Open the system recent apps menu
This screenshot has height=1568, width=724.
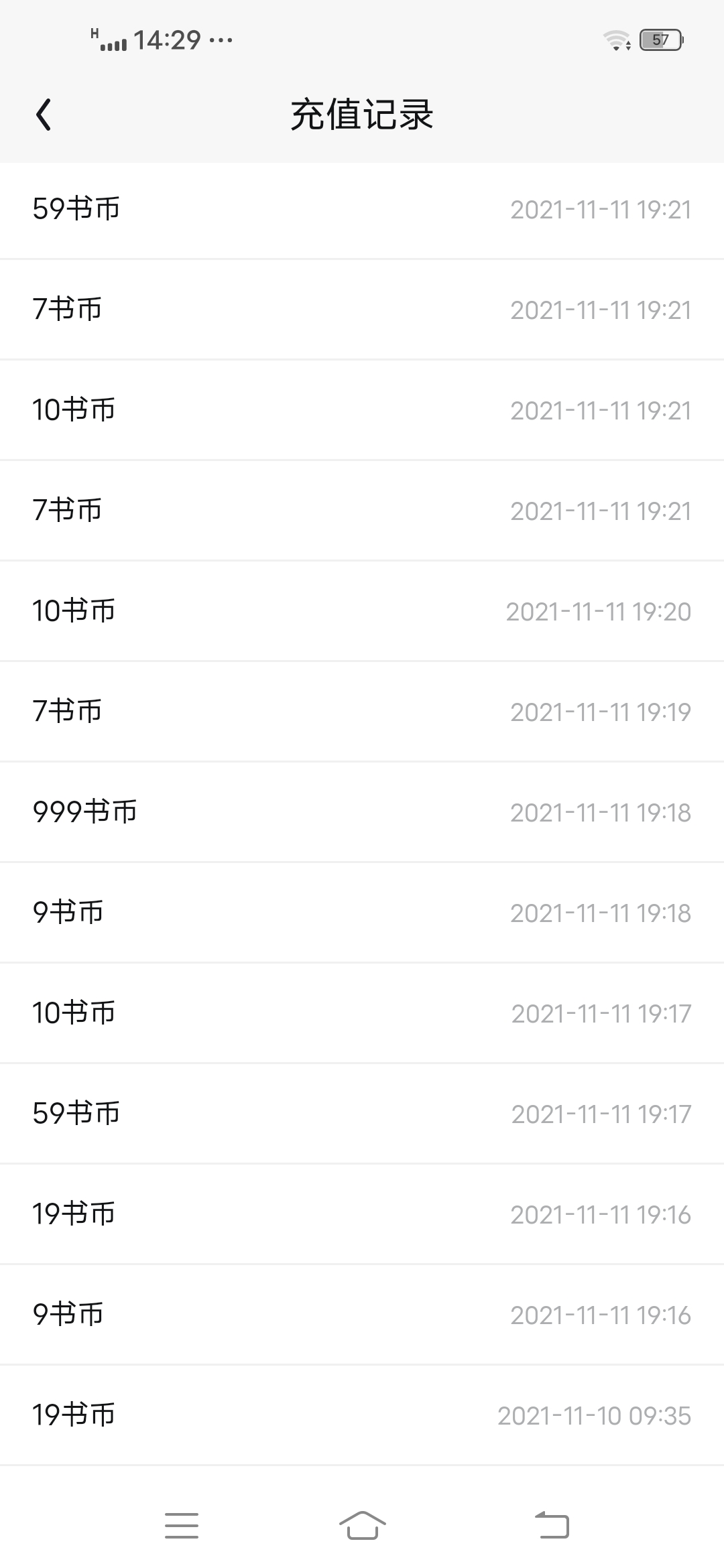[x=182, y=1525]
